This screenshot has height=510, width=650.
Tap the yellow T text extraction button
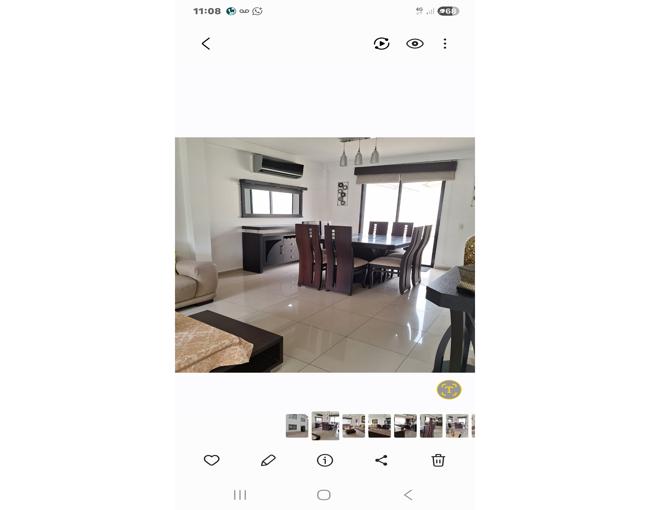449,390
